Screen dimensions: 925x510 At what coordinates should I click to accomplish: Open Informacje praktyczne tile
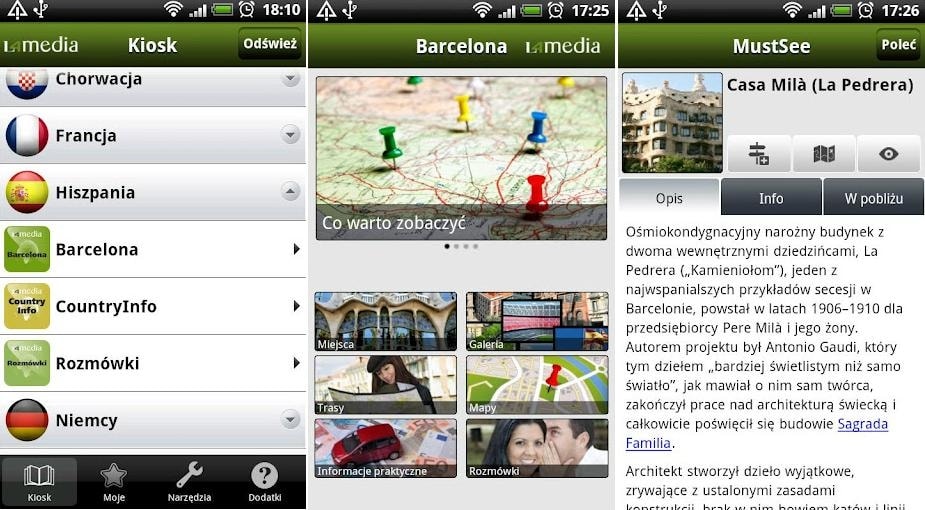click(x=385, y=447)
